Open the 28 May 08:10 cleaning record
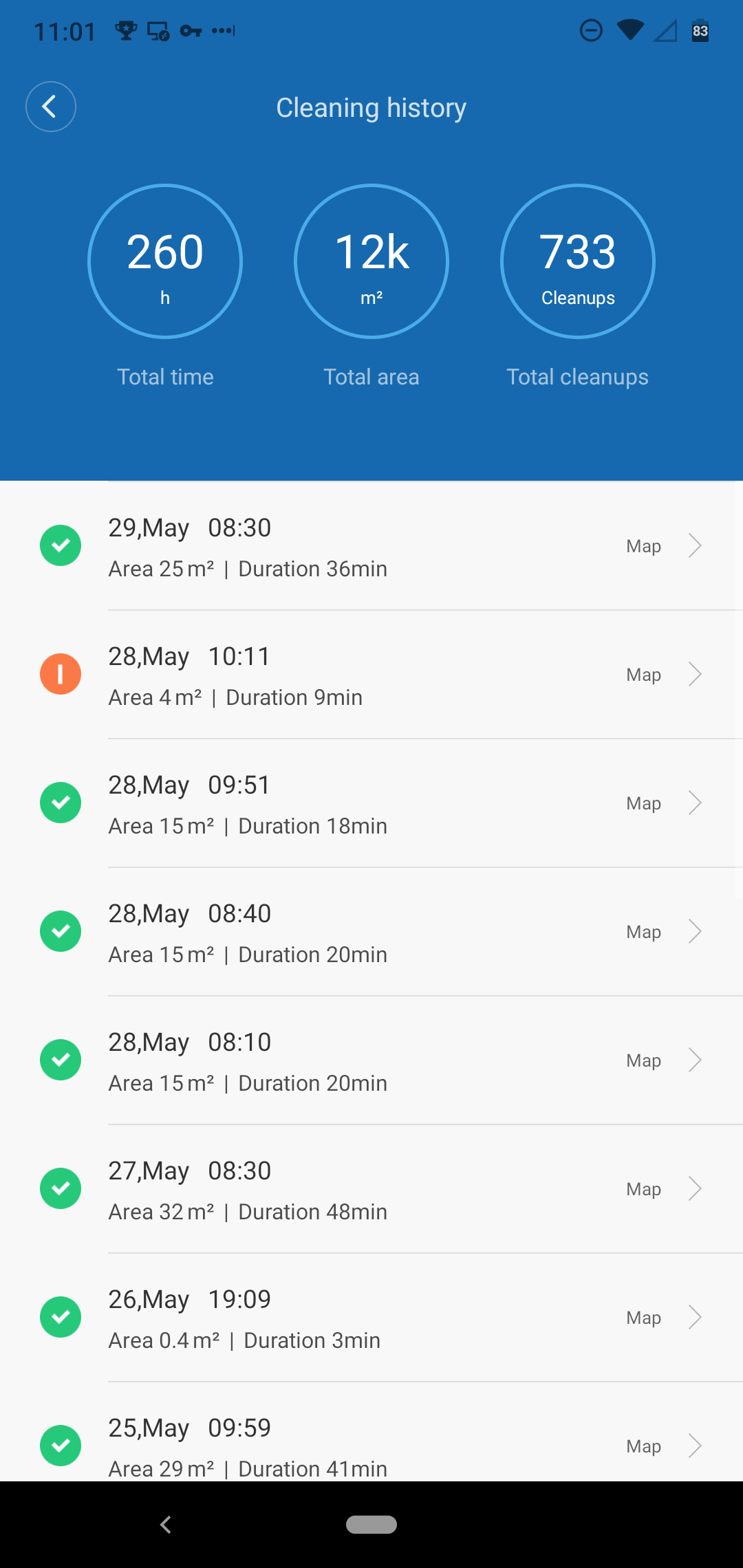 (x=371, y=1061)
